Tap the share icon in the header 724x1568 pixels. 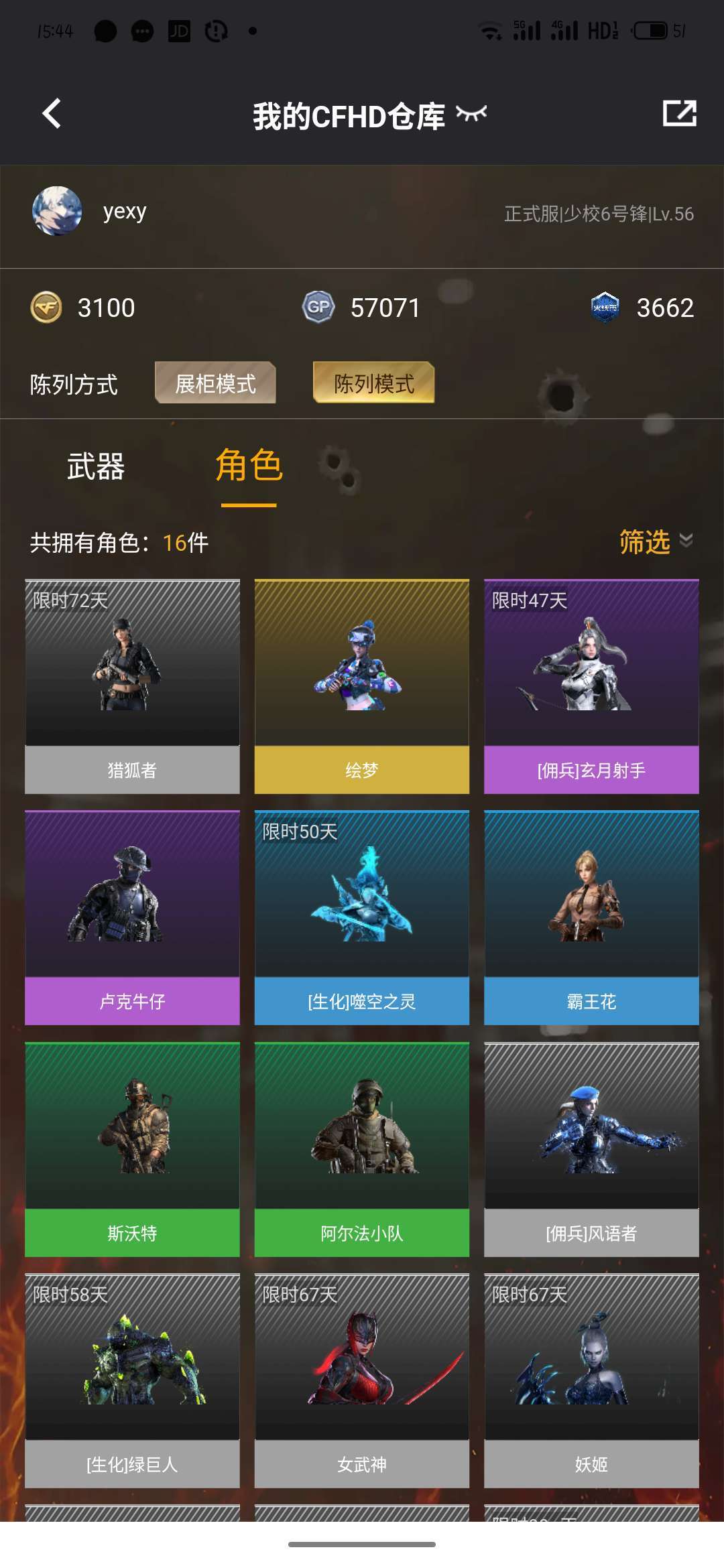pos(679,113)
